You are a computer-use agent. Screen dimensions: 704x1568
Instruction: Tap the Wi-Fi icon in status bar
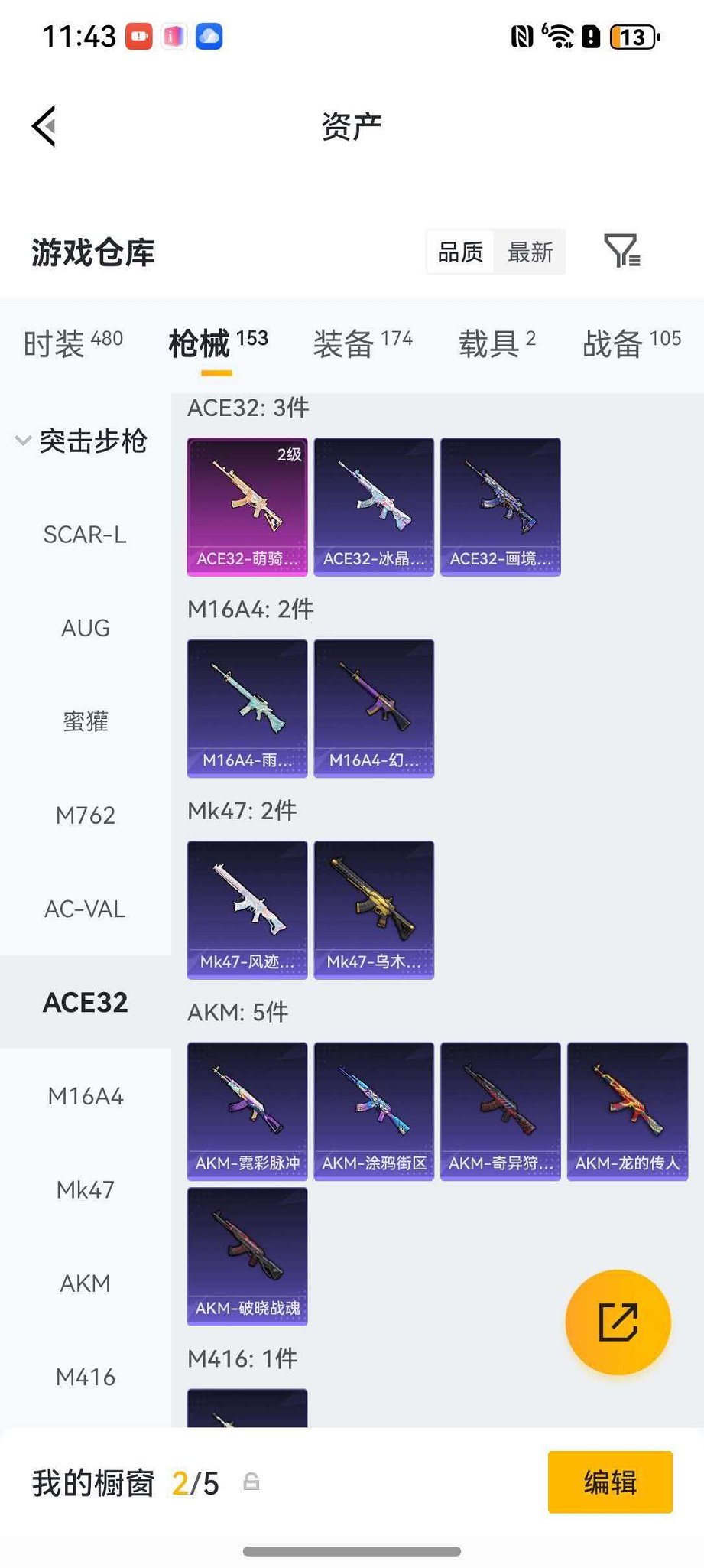coord(560,34)
